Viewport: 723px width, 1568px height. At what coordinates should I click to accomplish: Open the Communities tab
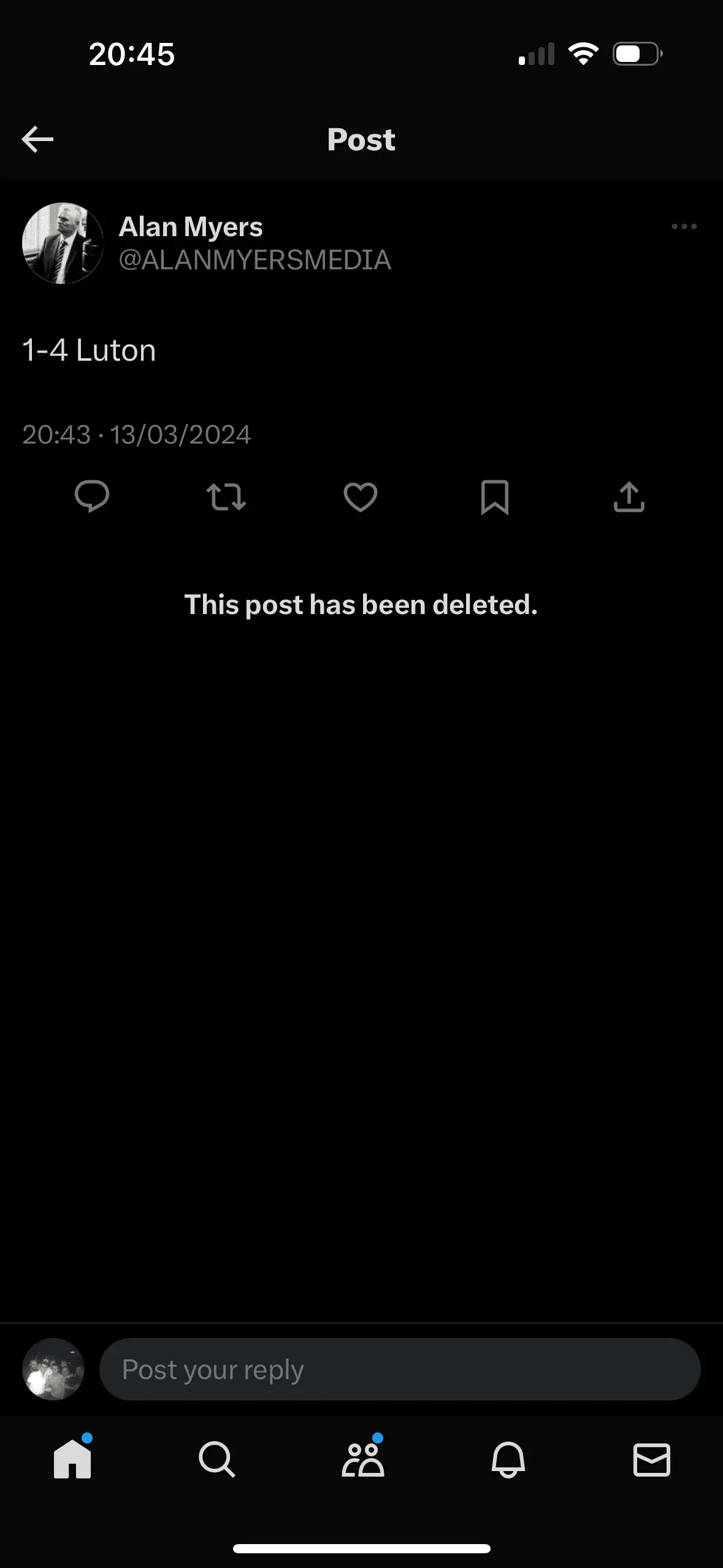pyautogui.click(x=362, y=1459)
